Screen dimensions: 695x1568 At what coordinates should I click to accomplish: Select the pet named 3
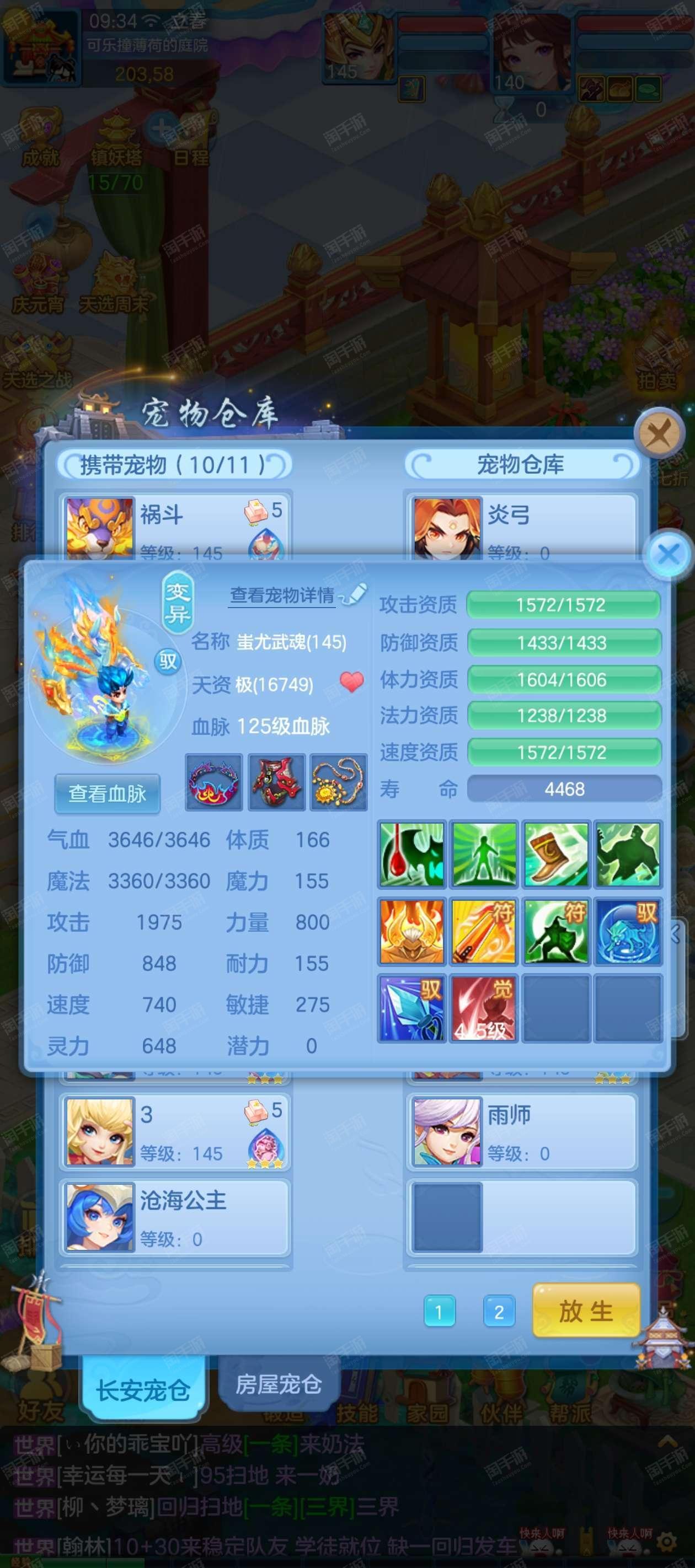(x=175, y=1131)
